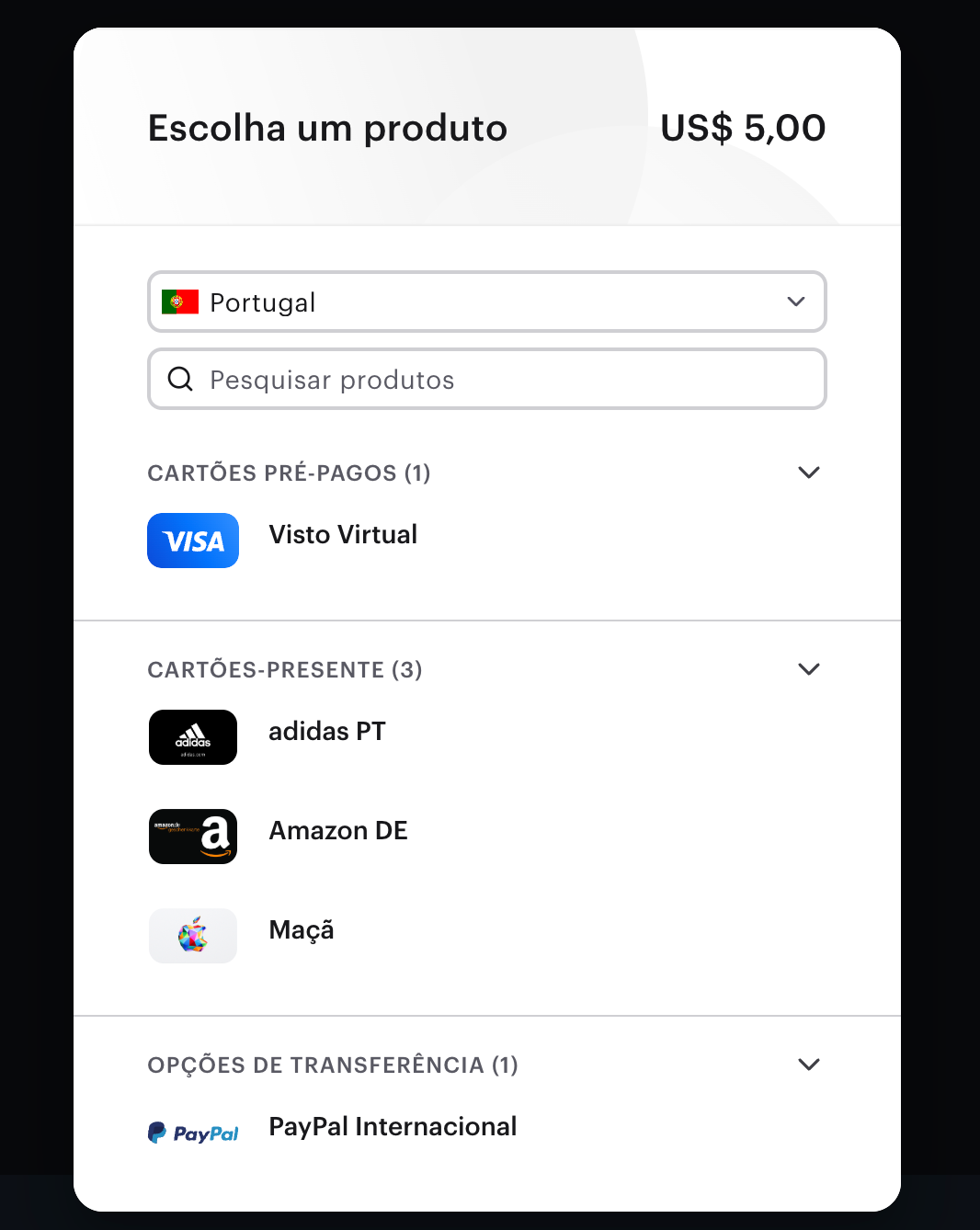Select the Visto Virtual card

(x=342, y=536)
